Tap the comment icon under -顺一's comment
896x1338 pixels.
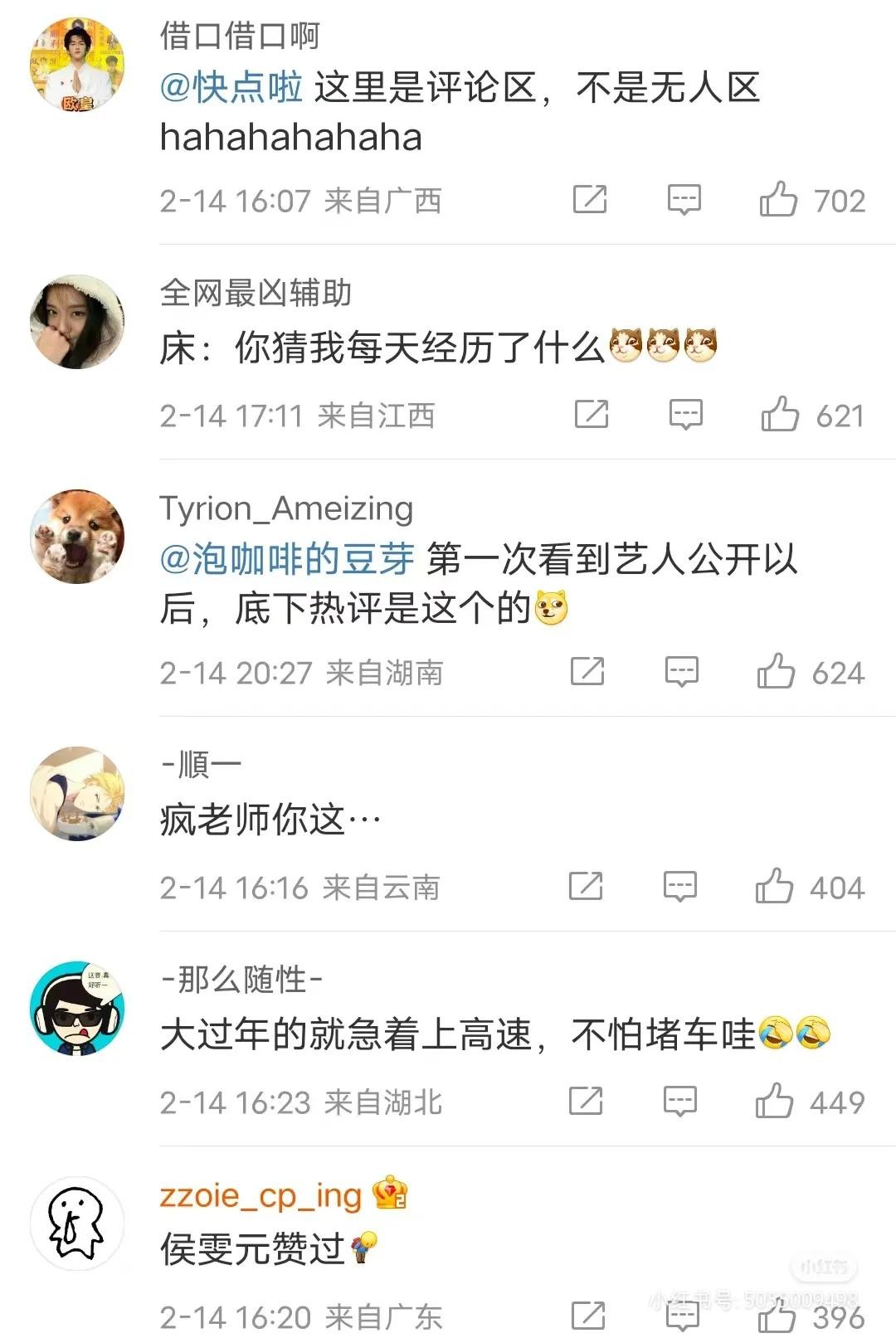[x=680, y=887]
